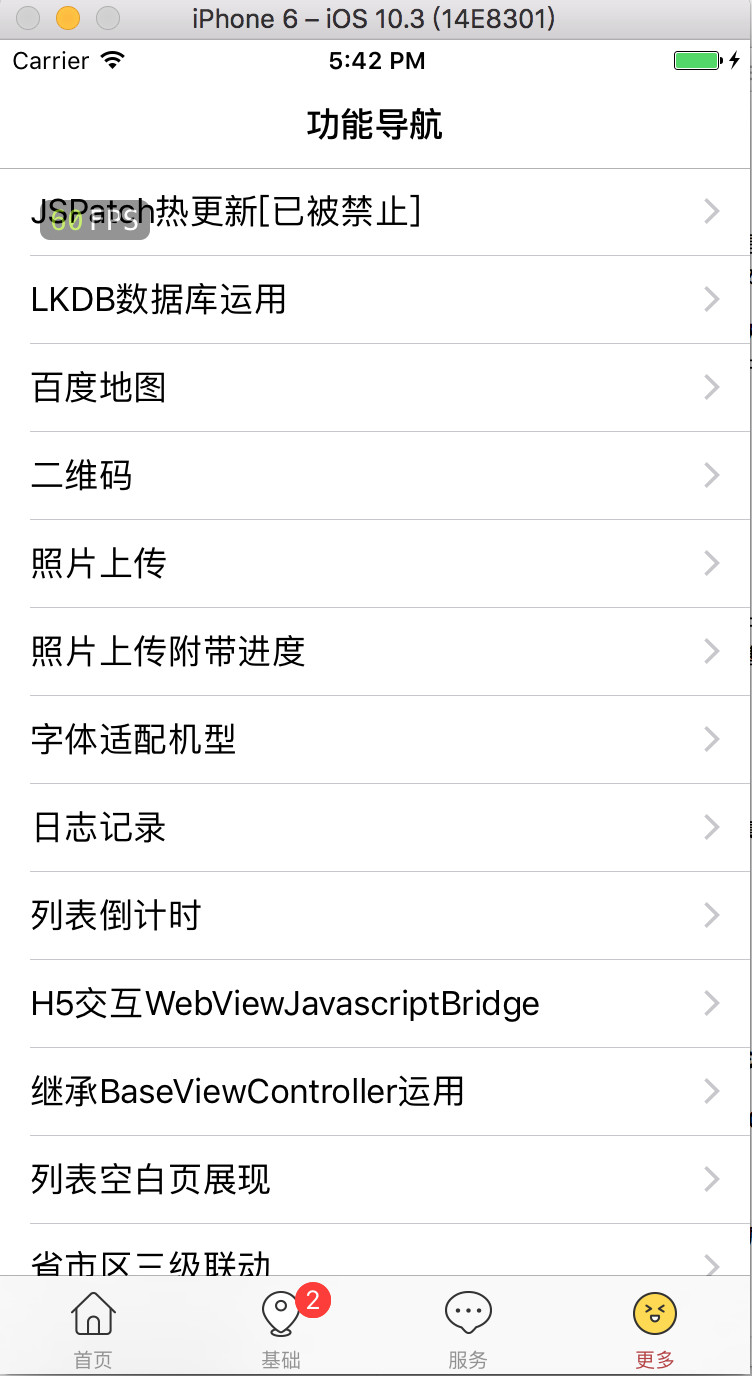
Task: Select 字体适配机型 row
Action: pos(375,739)
